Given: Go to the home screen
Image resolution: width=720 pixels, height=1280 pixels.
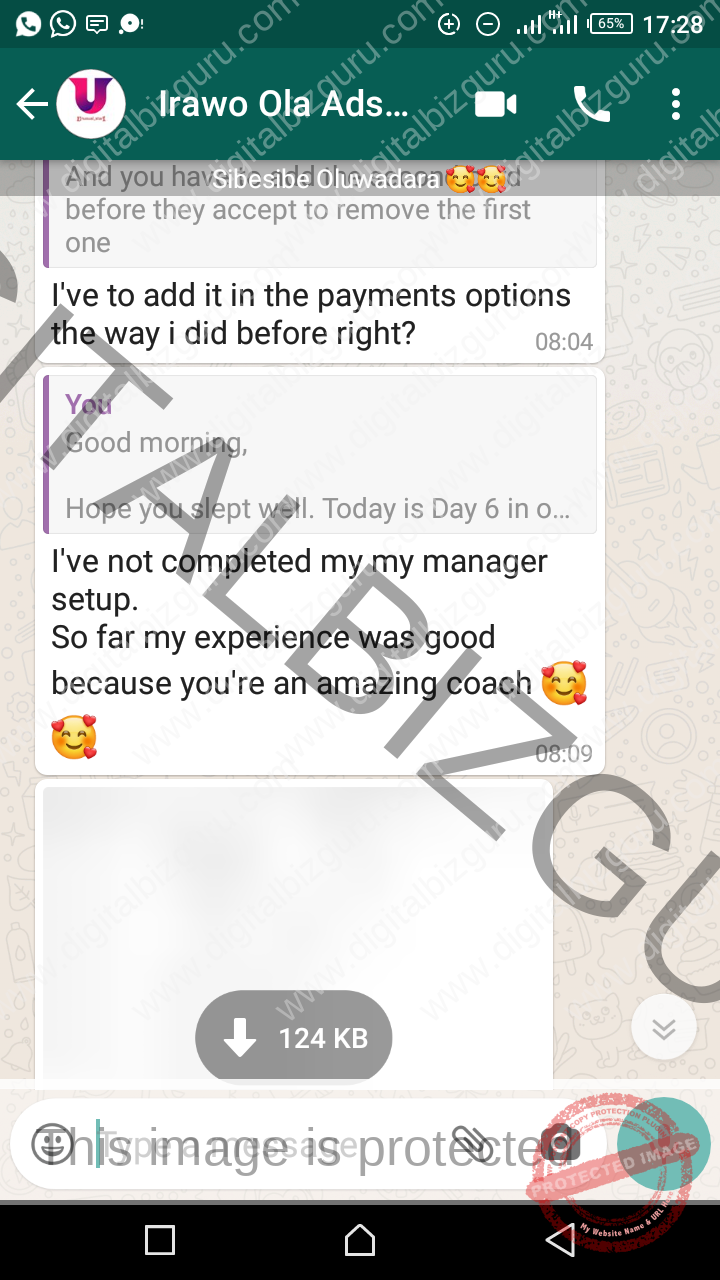Looking at the screenshot, I should 360,1241.
